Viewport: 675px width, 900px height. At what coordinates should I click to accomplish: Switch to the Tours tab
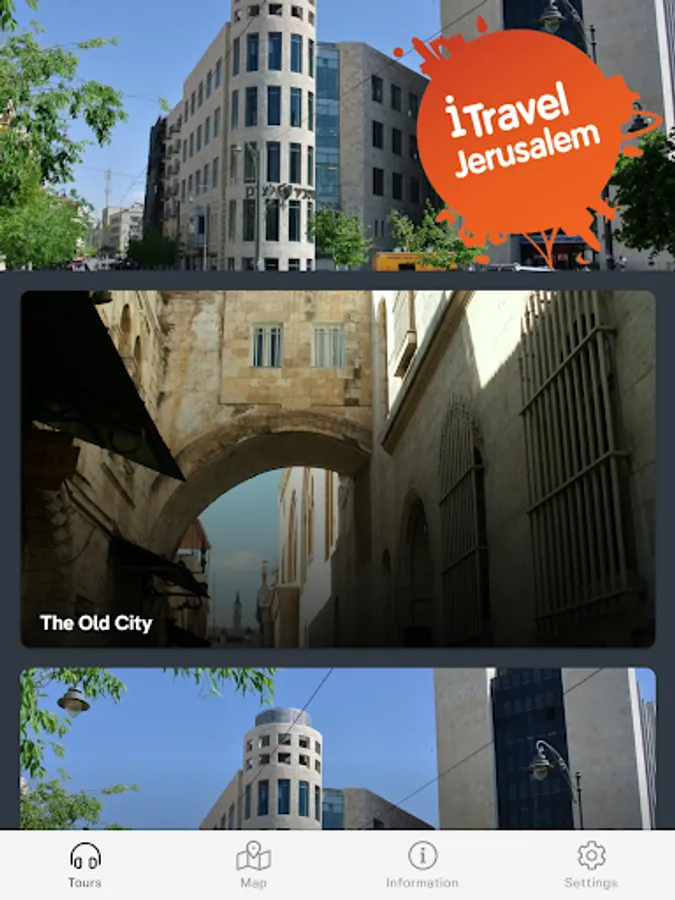[x=85, y=865]
